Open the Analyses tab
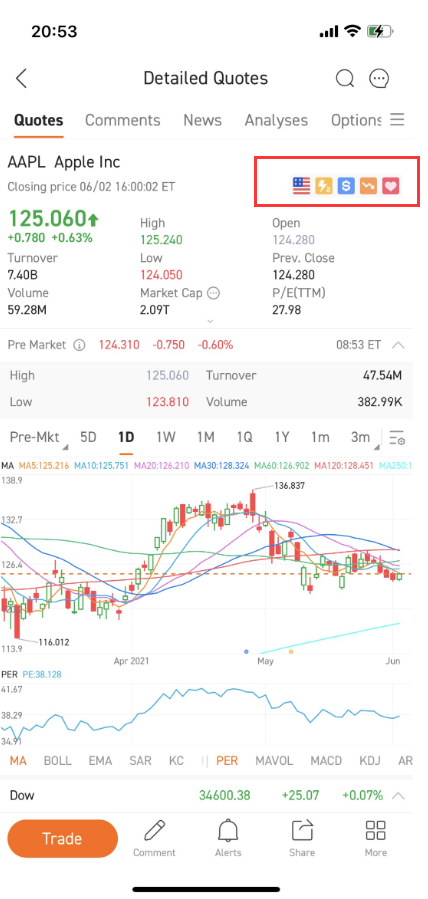Screen dimensions: 428x899 (276, 120)
